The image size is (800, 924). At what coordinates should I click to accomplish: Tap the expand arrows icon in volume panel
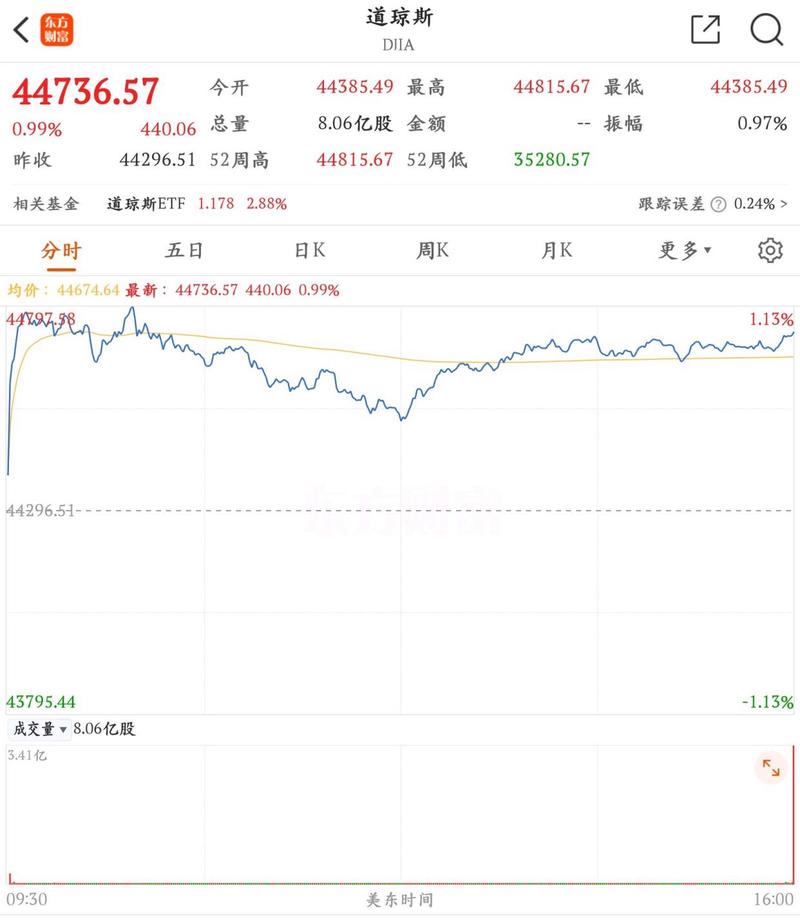[770, 767]
